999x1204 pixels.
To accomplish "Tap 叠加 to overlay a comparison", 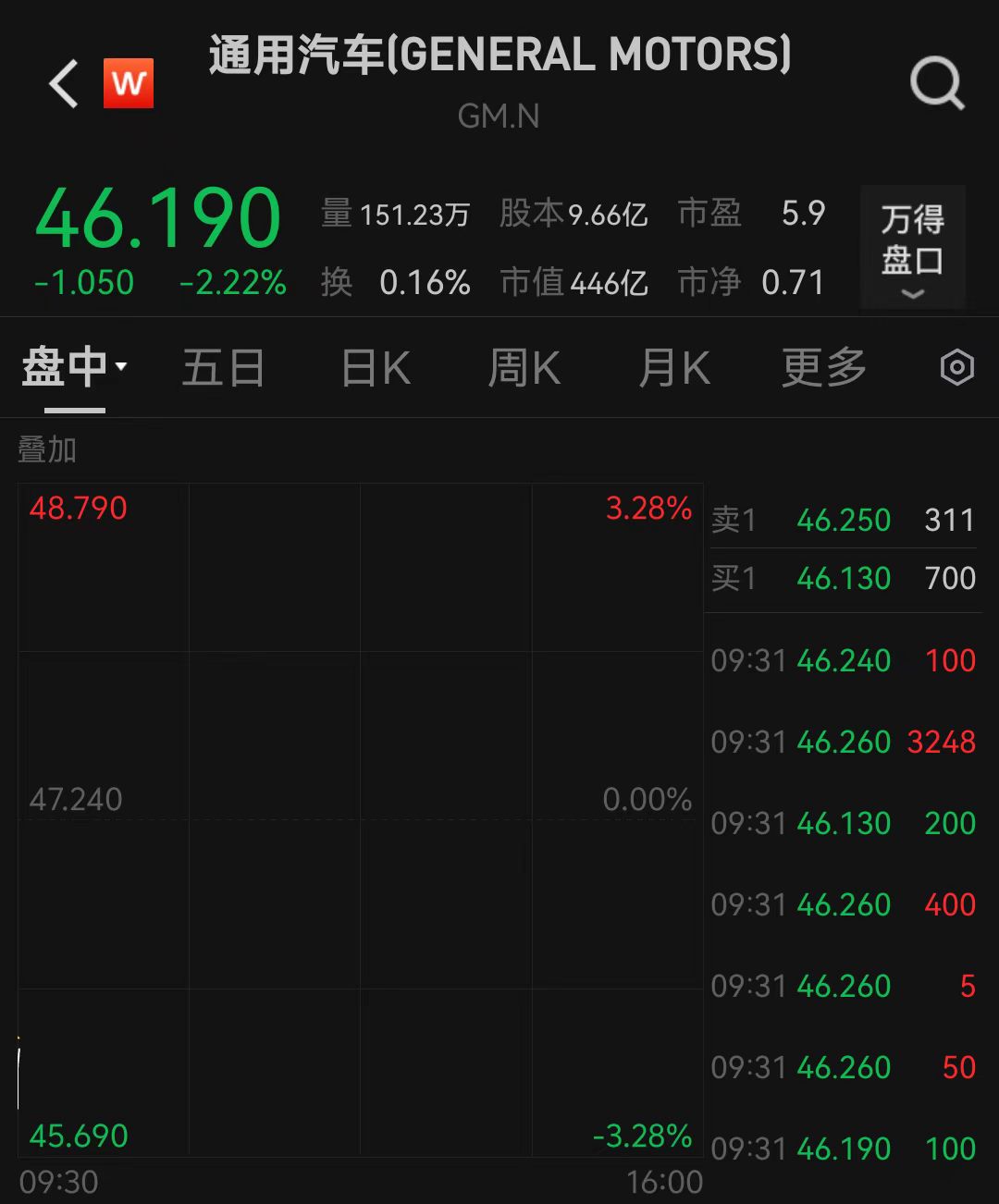I will tap(47, 450).
